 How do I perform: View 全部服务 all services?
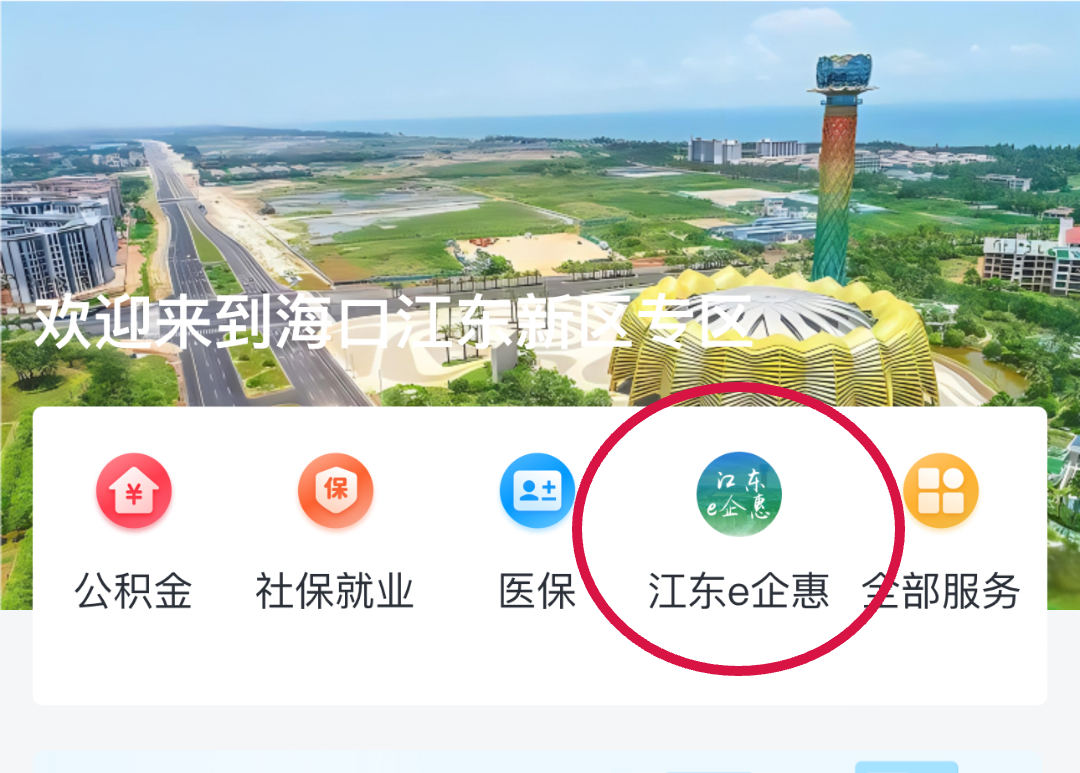(x=940, y=493)
